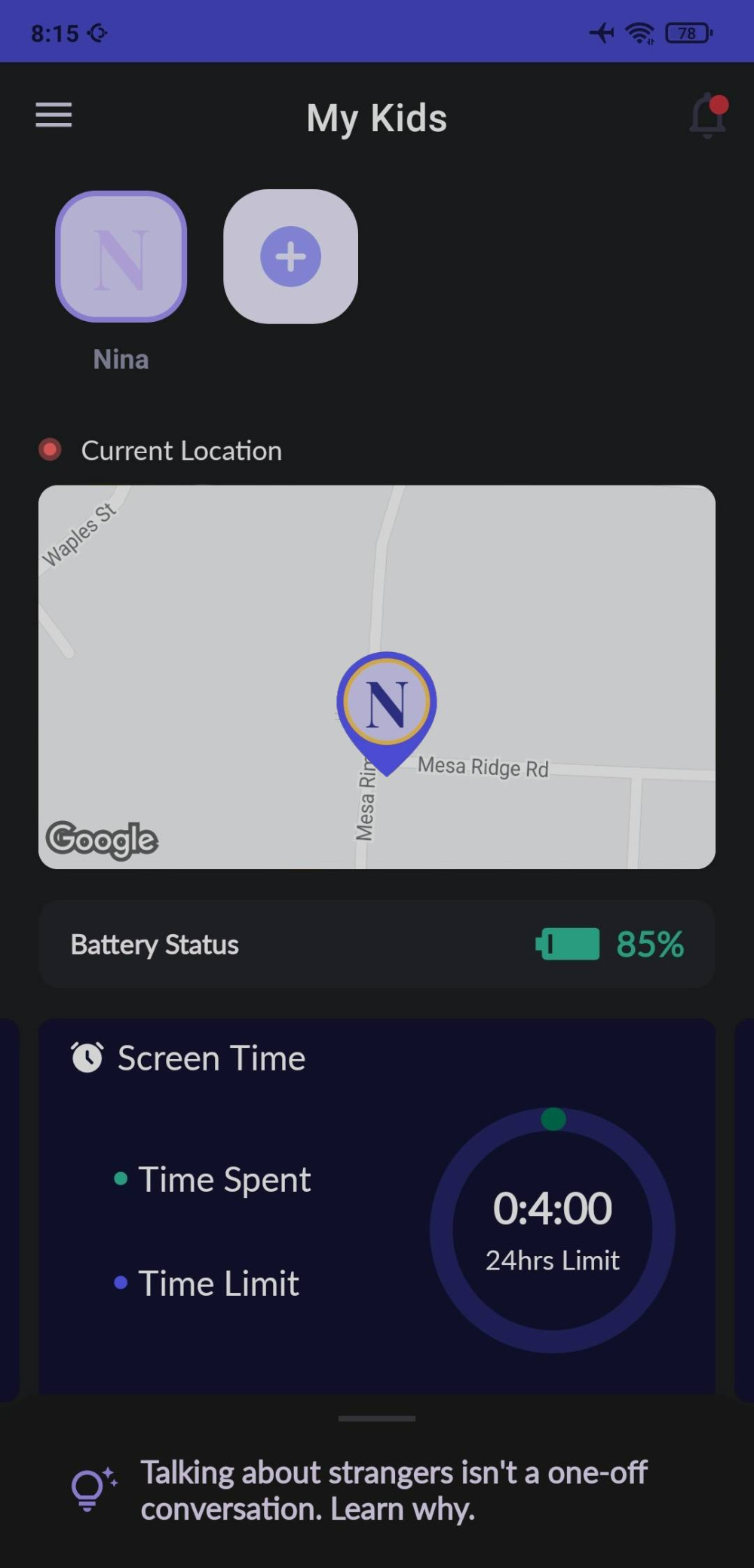Open the hamburger navigation menu

(x=54, y=115)
